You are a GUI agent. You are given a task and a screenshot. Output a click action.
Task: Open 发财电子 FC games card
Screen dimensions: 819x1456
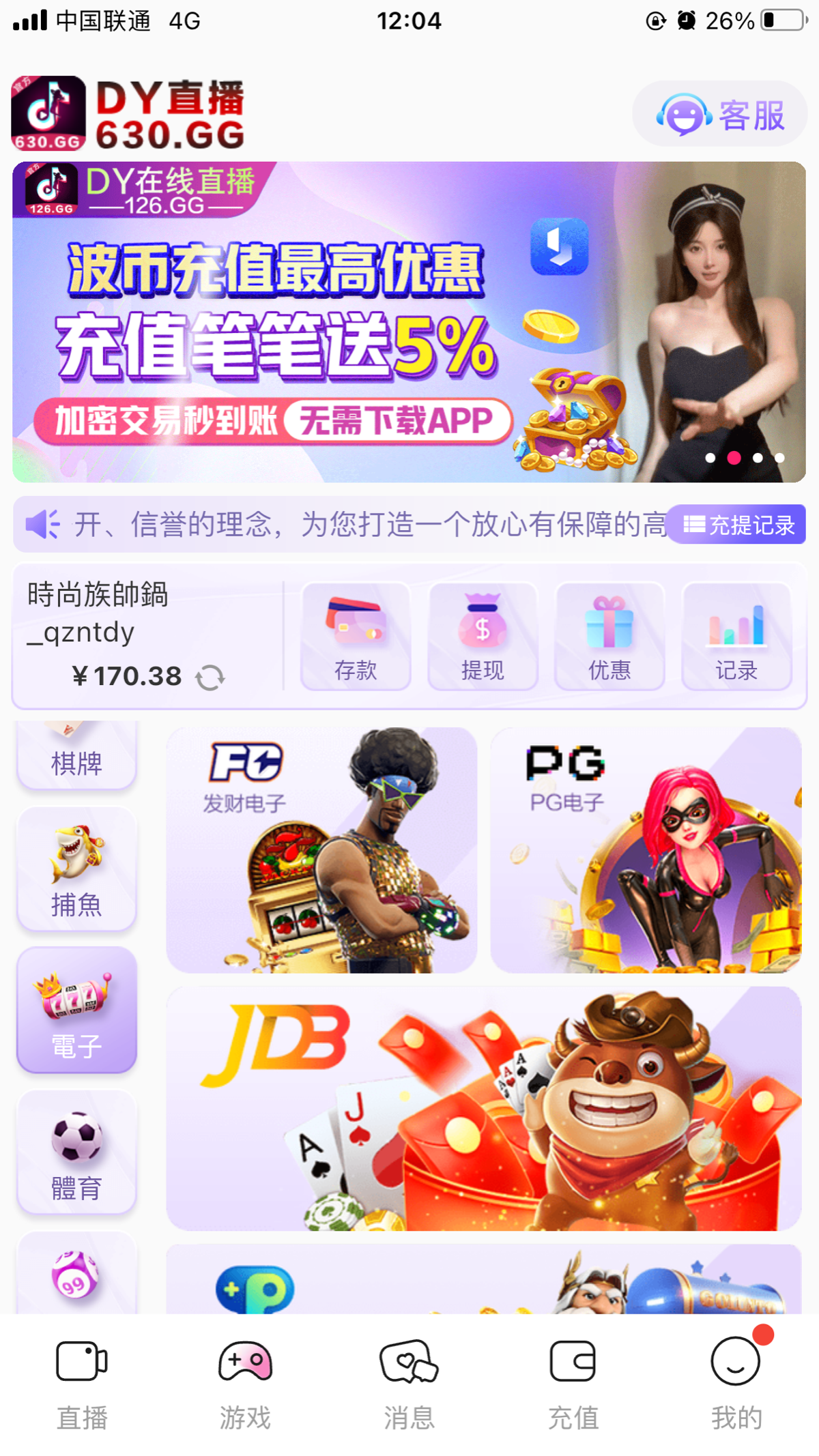point(321,850)
